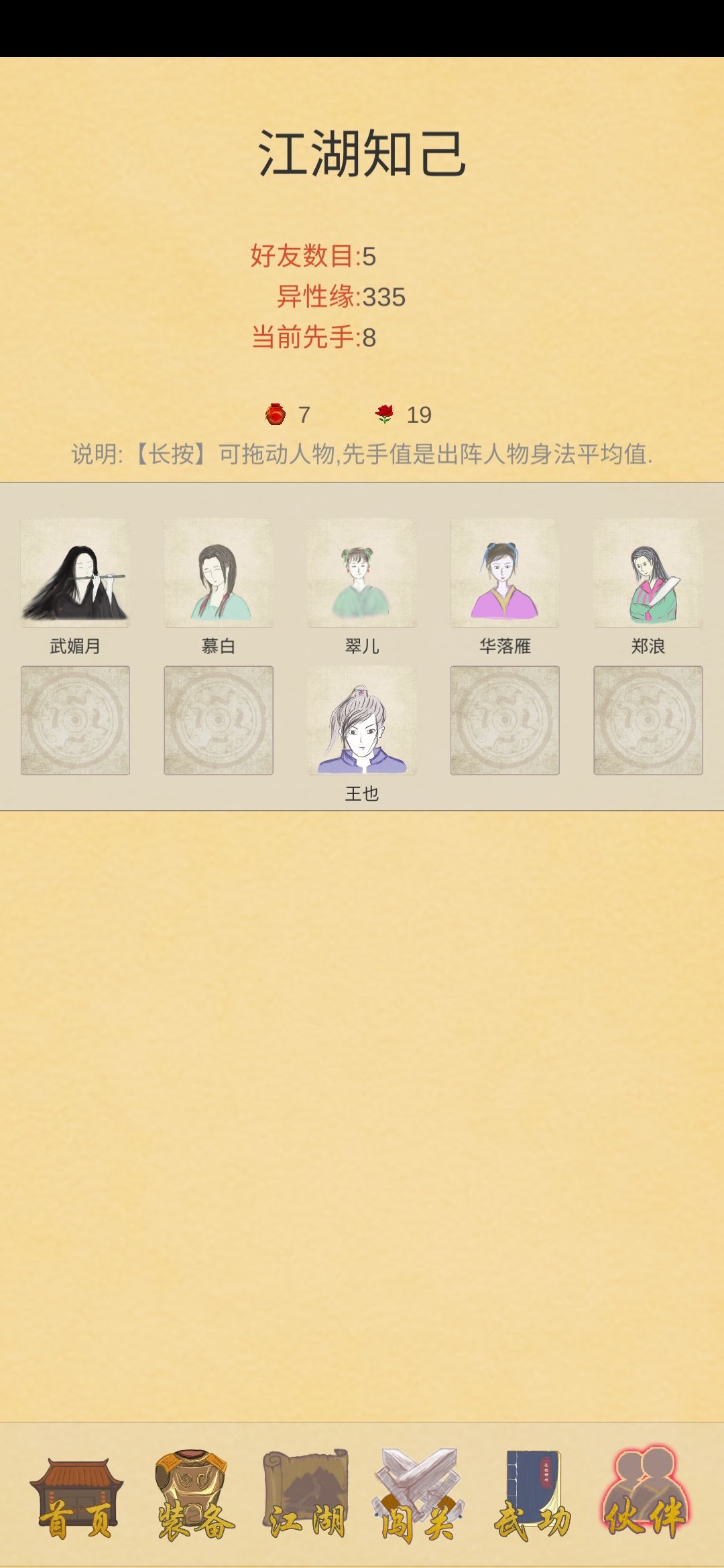Screen dimensions: 724x1568
Task: Open 郑浪's portrait
Action: pos(647,575)
